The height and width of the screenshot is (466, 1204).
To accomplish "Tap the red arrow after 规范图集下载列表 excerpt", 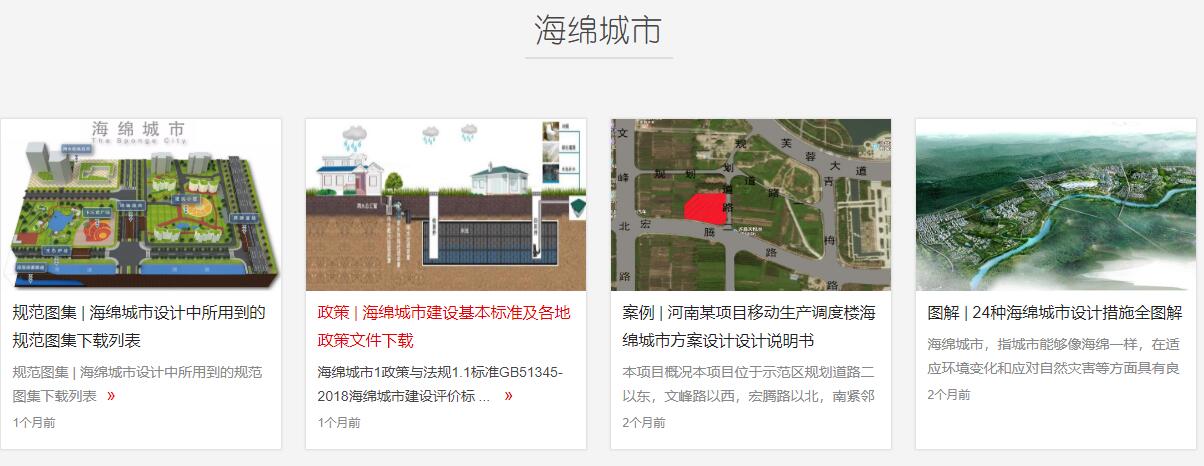I will point(111,396).
